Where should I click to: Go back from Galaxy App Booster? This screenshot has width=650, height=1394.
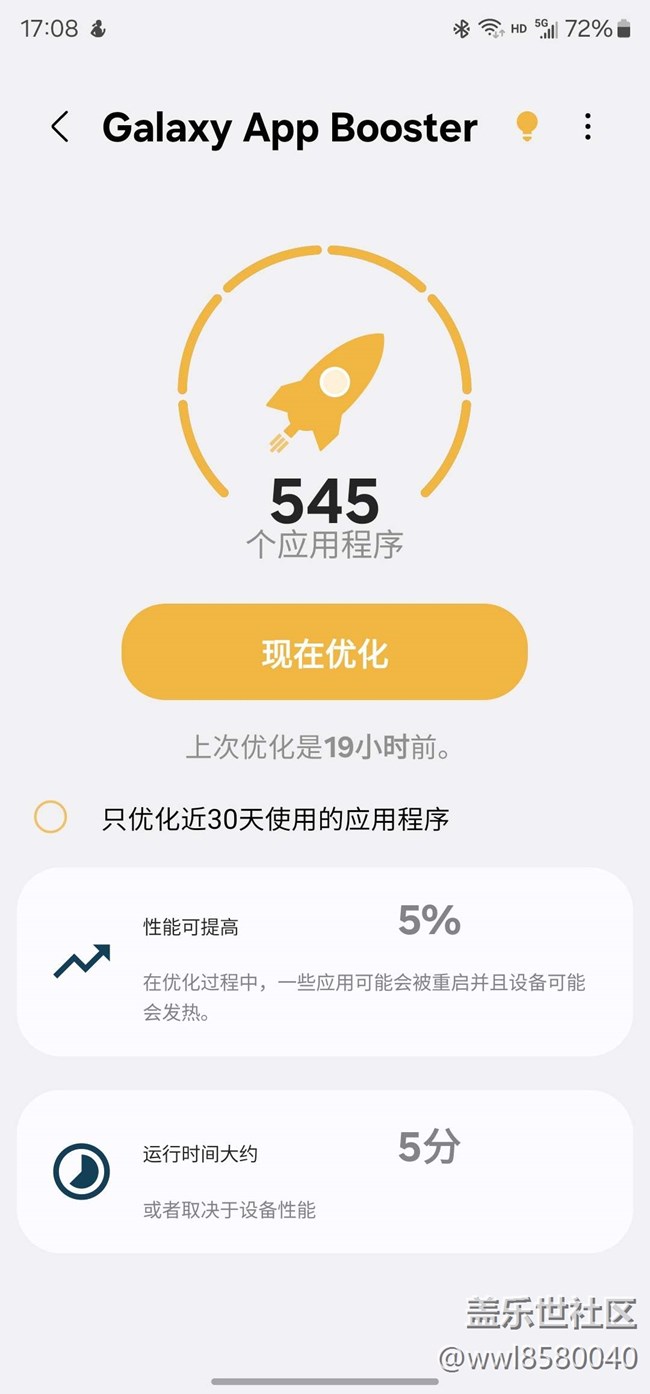pos(60,127)
